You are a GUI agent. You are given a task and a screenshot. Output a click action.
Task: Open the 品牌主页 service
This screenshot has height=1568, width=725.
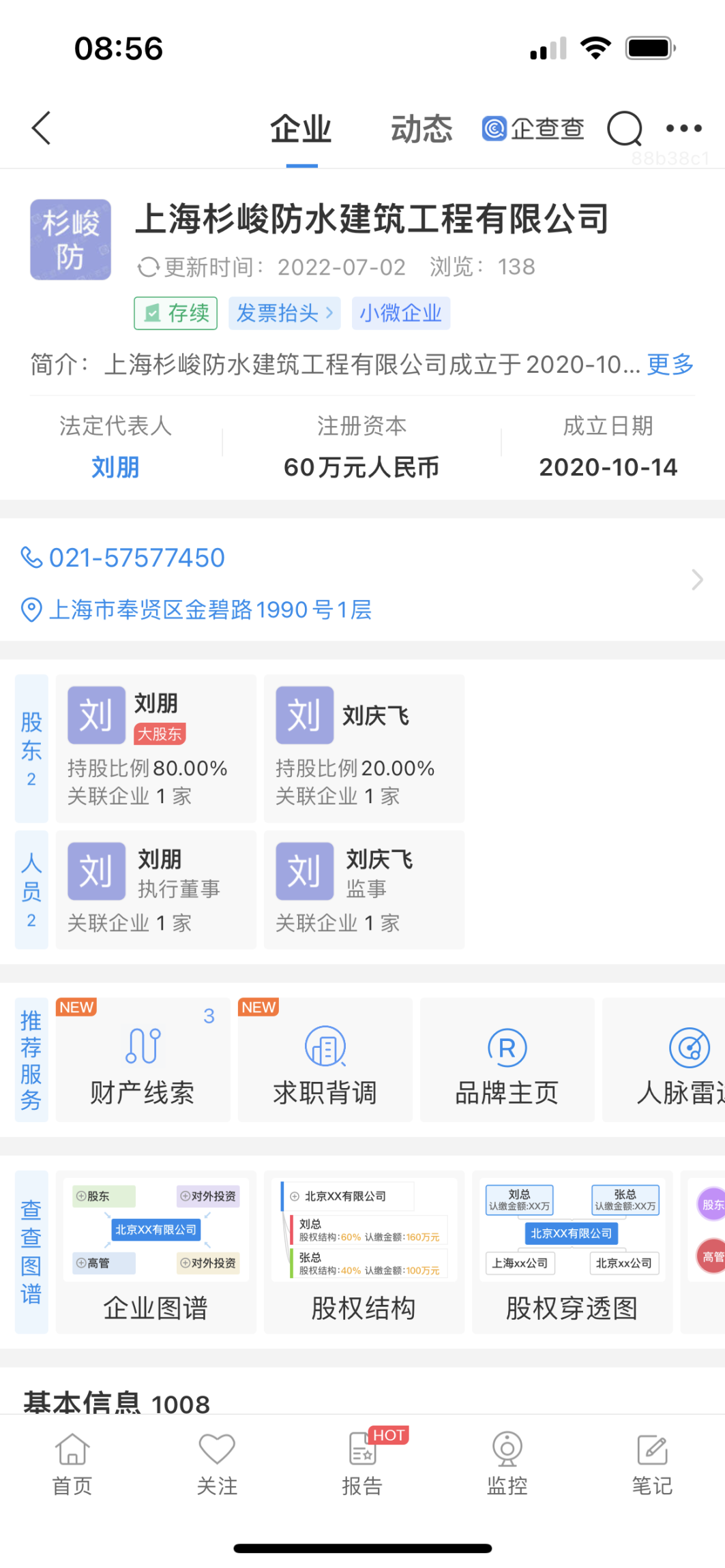(x=507, y=1060)
